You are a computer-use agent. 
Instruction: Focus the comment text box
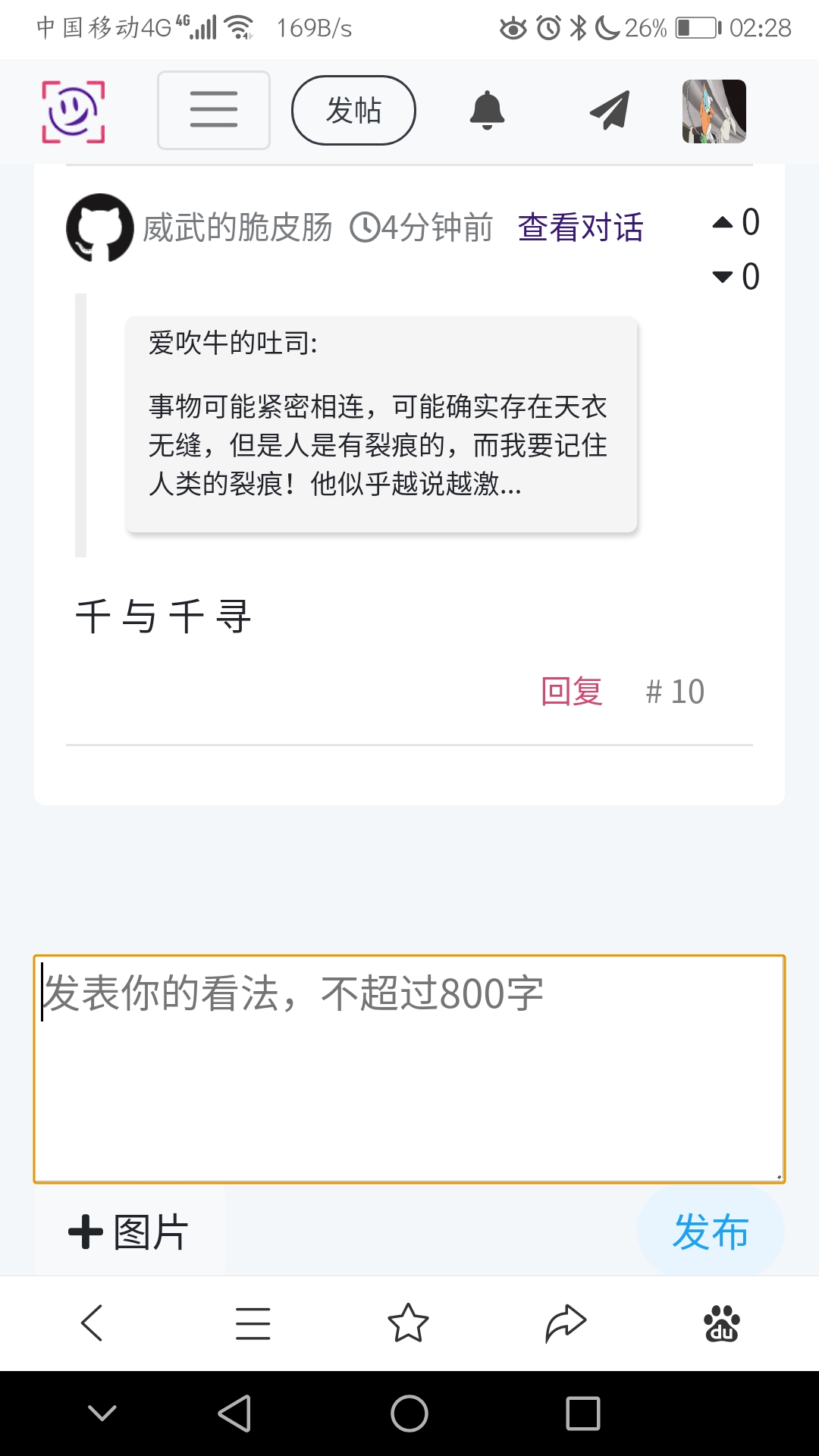coord(409,1069)
